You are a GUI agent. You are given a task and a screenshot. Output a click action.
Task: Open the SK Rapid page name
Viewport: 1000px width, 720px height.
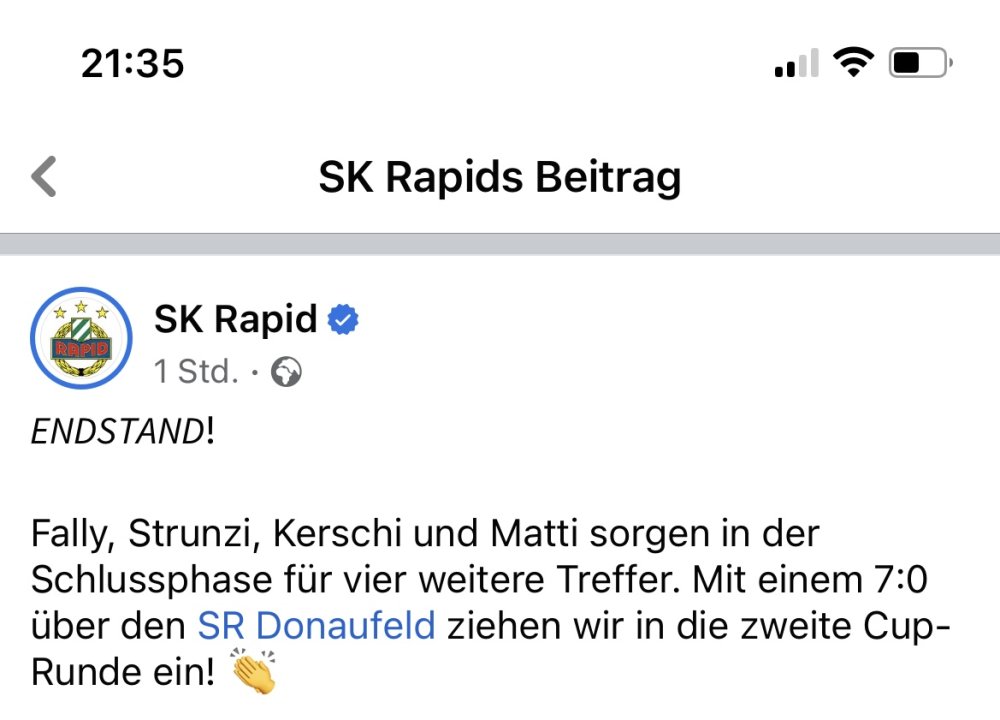[235, 320]
